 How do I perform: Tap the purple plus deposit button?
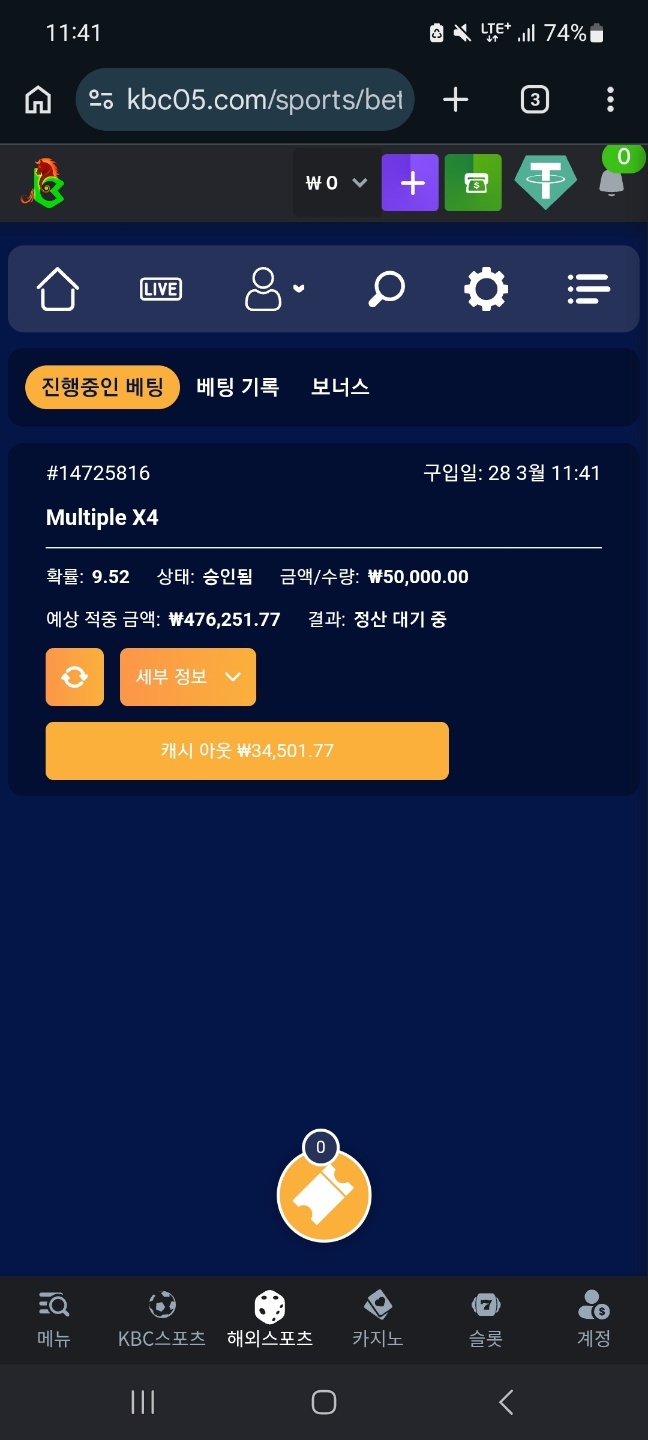[410, 183]
